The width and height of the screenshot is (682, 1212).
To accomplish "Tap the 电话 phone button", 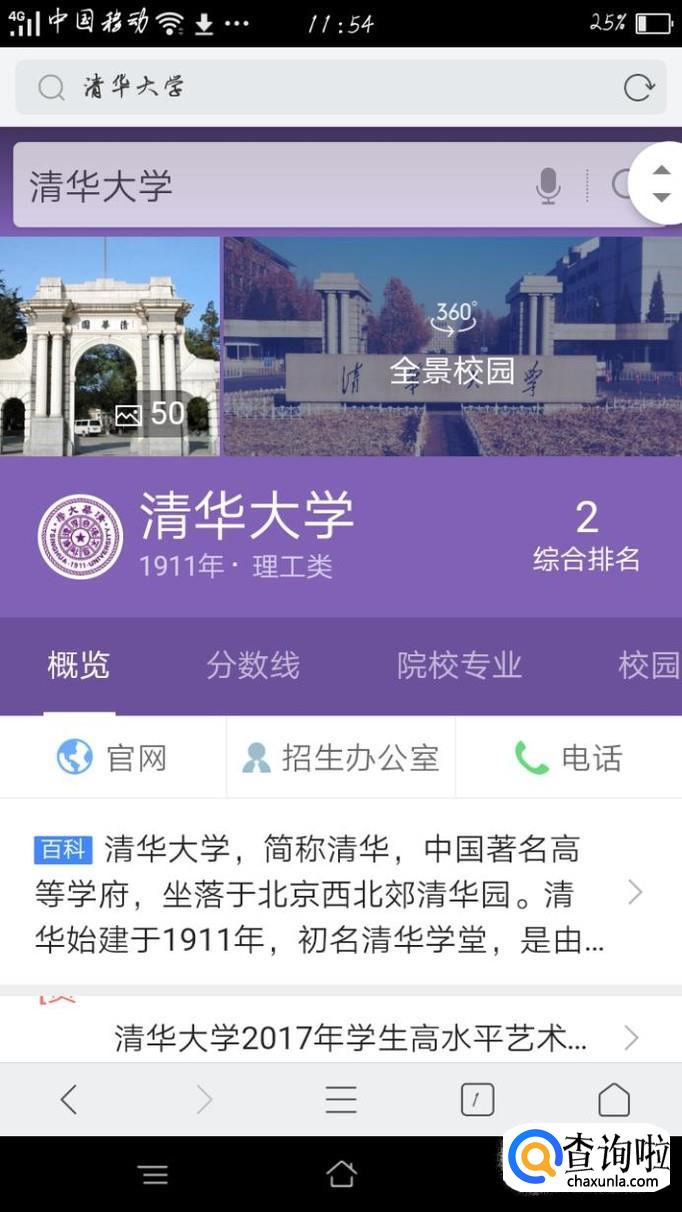I will 568,758.
